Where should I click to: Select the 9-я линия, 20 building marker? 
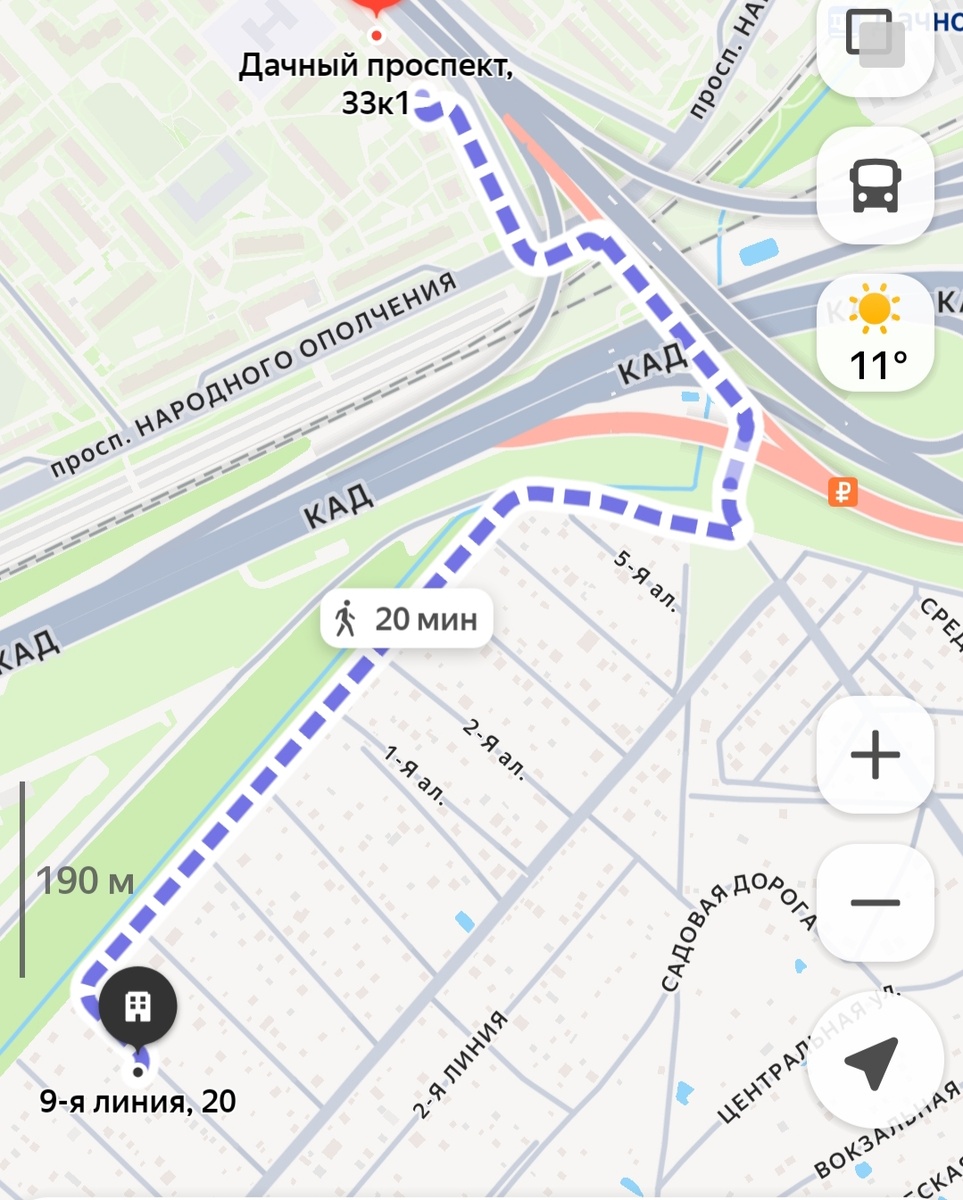click(138, 1006)
